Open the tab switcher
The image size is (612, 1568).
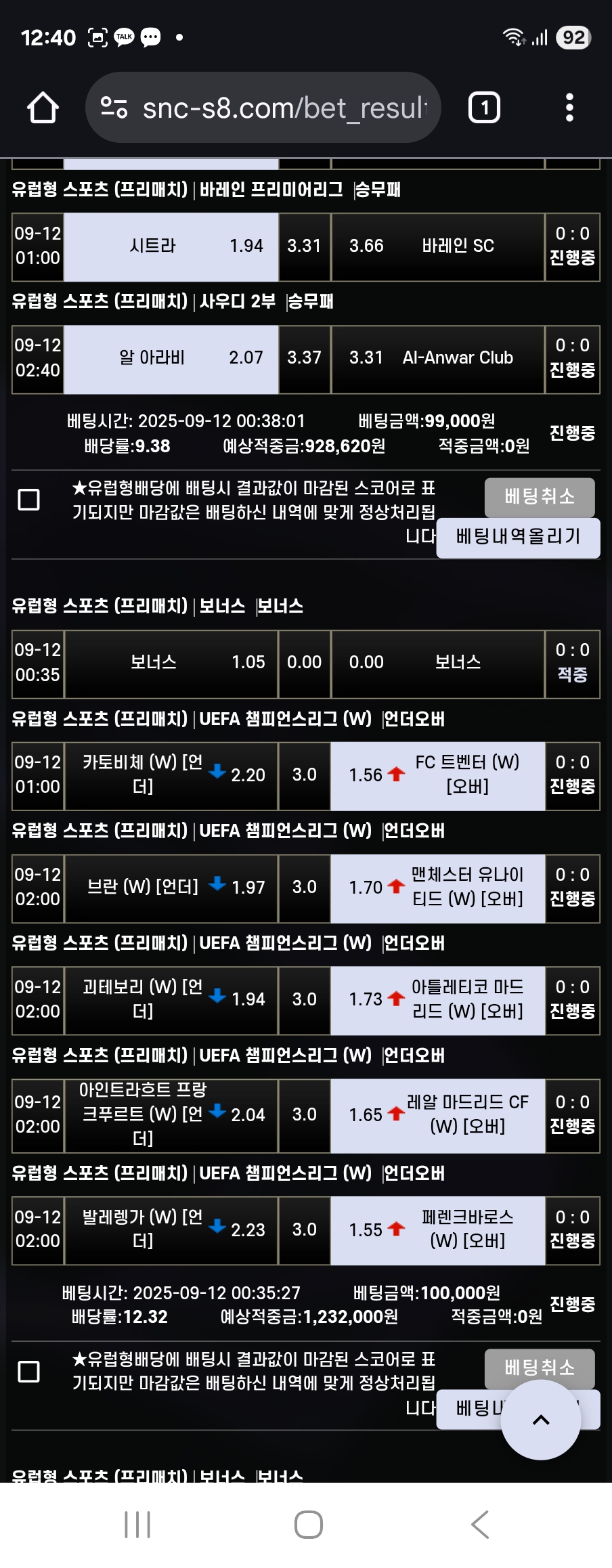point(484,108)
